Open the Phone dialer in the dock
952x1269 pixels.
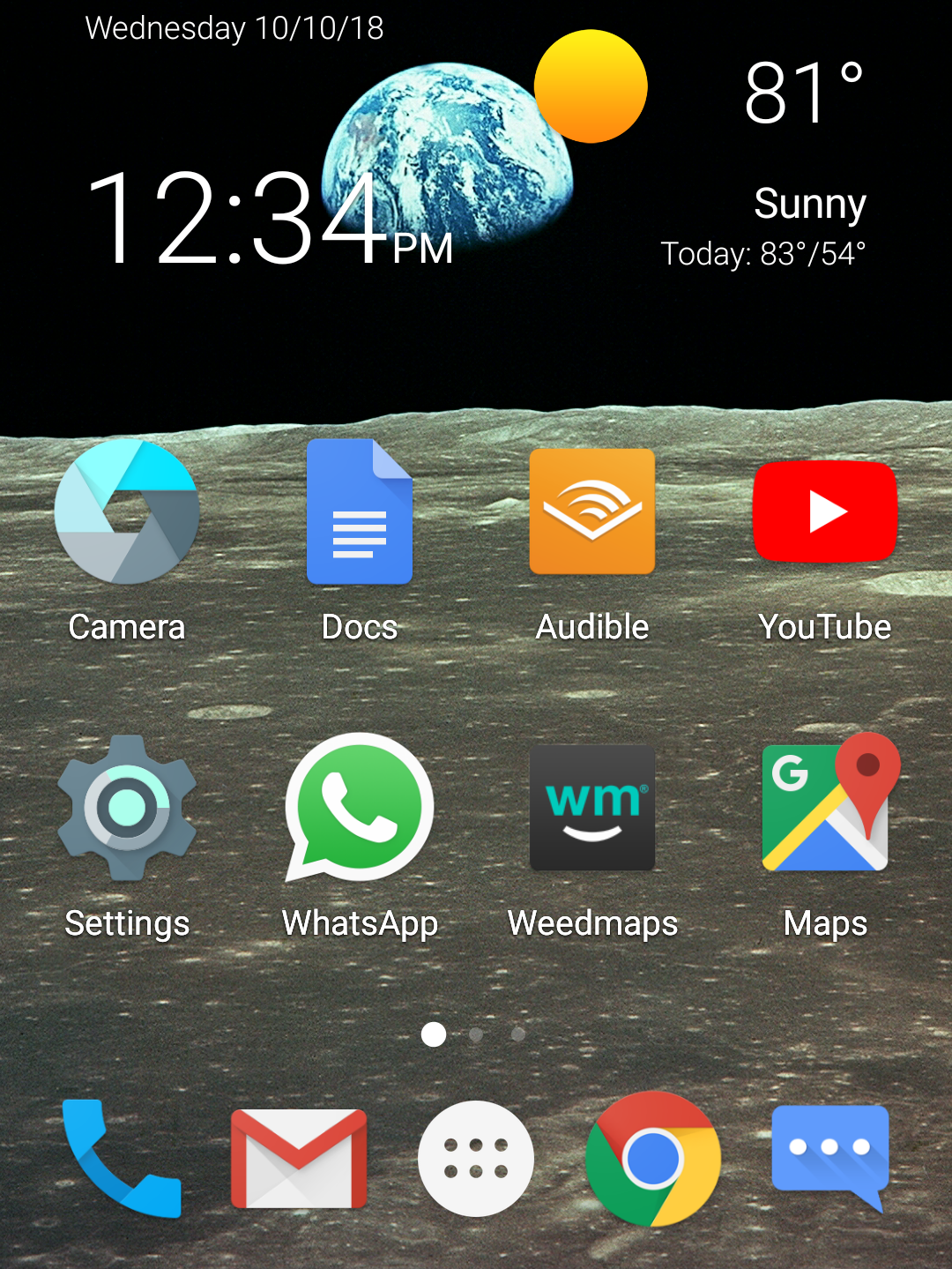(122, 1158)
